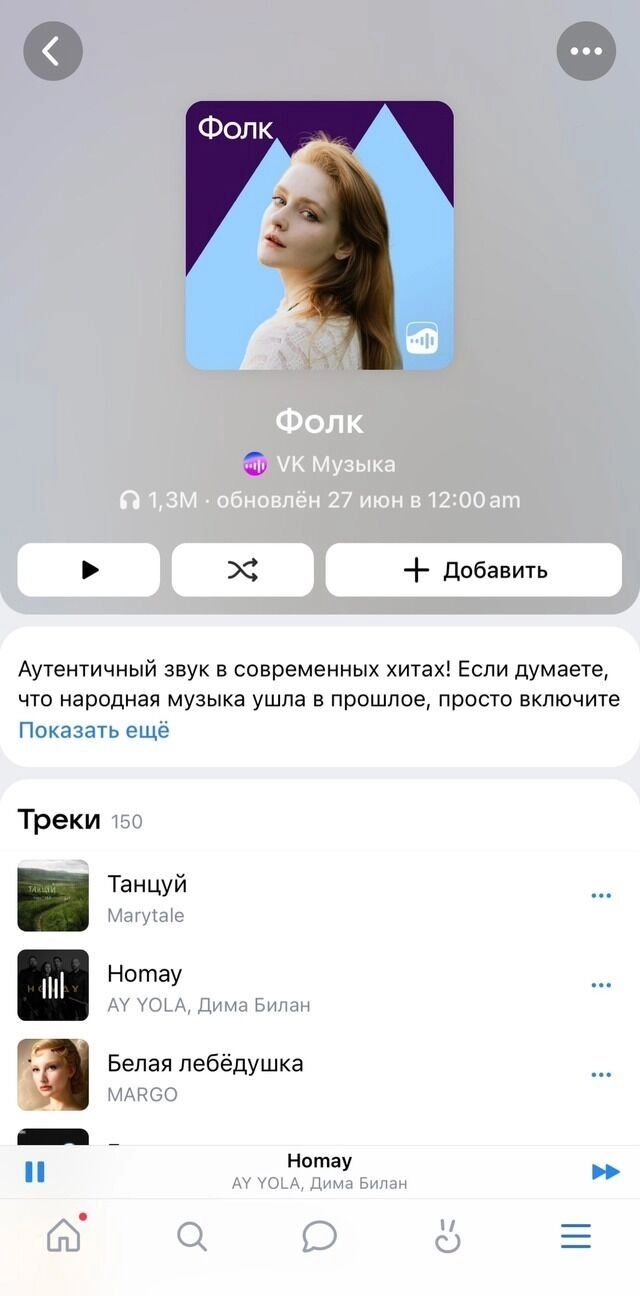The image size is (640, 1296).
Task: Switch to the Messages tab
Action: click(x=319, y=1237)
